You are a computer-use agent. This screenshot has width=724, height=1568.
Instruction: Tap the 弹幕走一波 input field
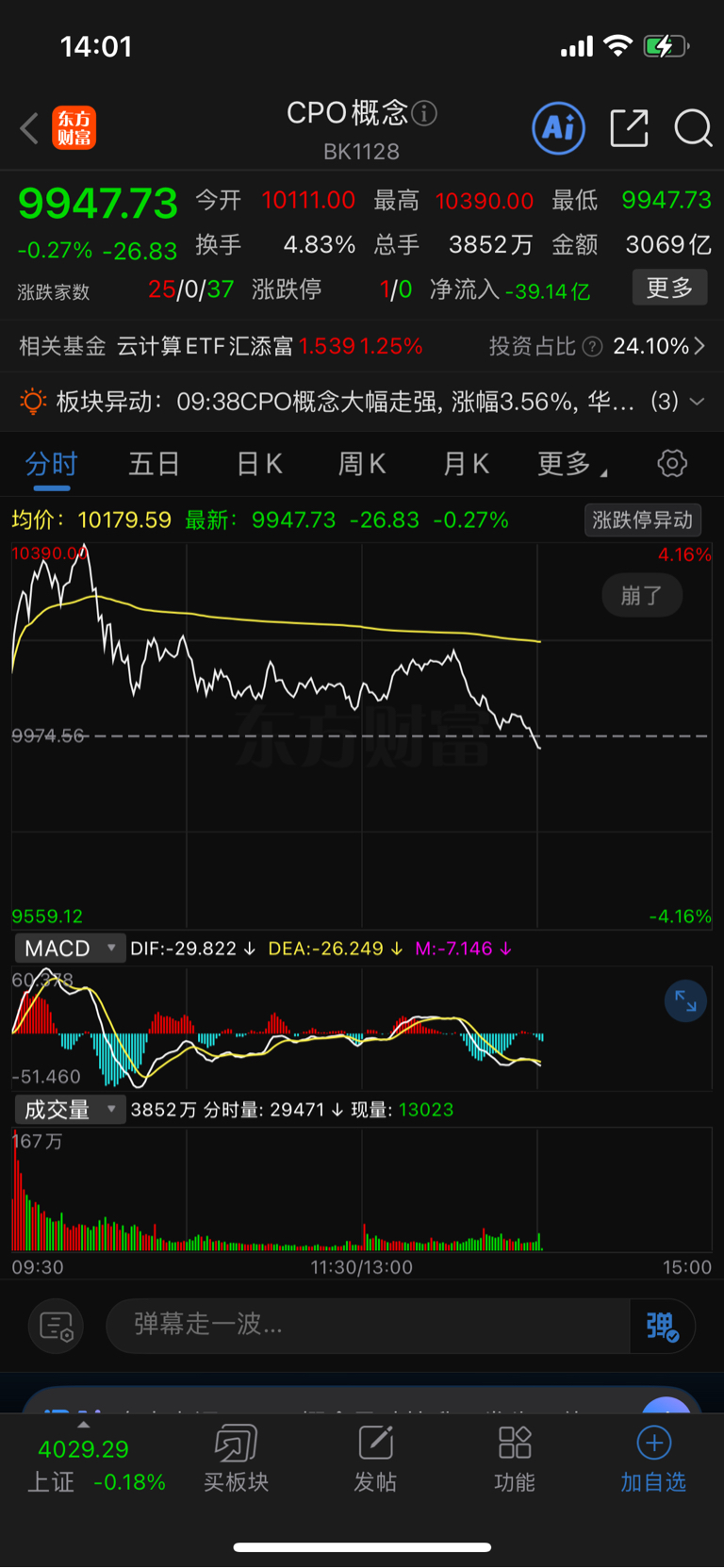click(x=368, y=1325)
